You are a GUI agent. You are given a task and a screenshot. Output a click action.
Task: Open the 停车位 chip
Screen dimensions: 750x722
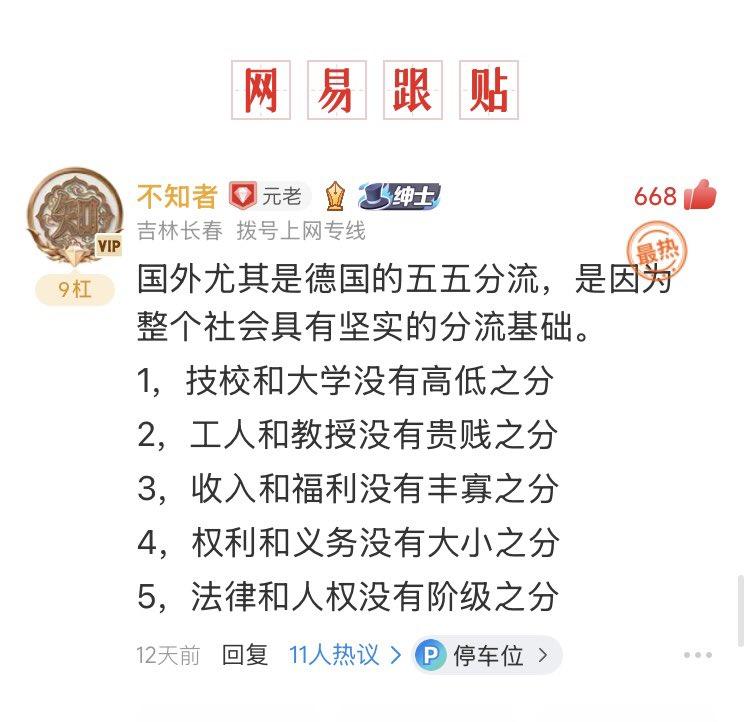(487, 655)
